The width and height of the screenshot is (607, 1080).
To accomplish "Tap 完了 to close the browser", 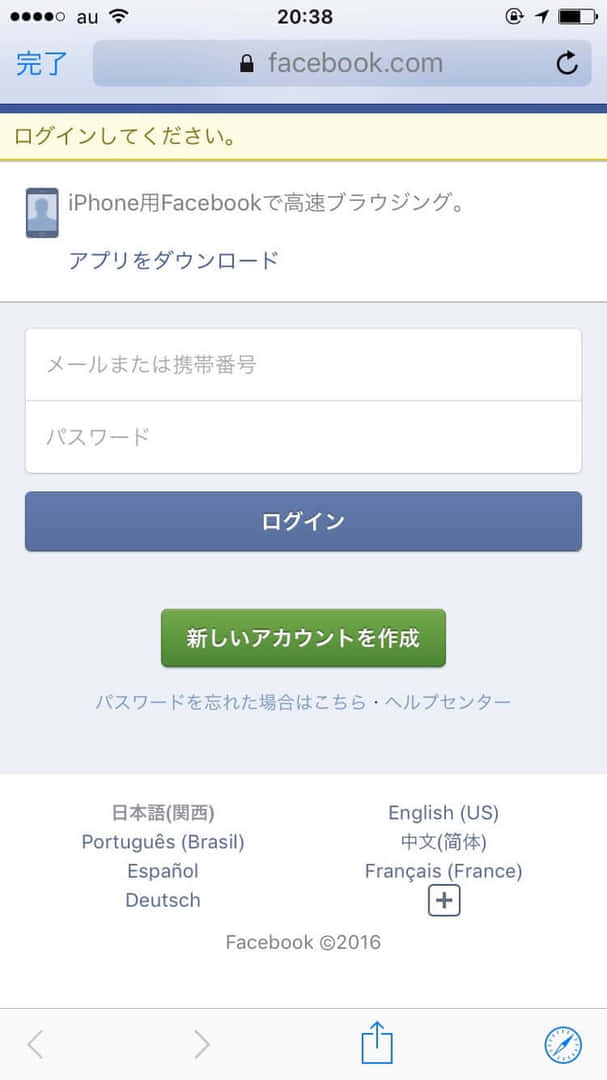I will point(41,63).
